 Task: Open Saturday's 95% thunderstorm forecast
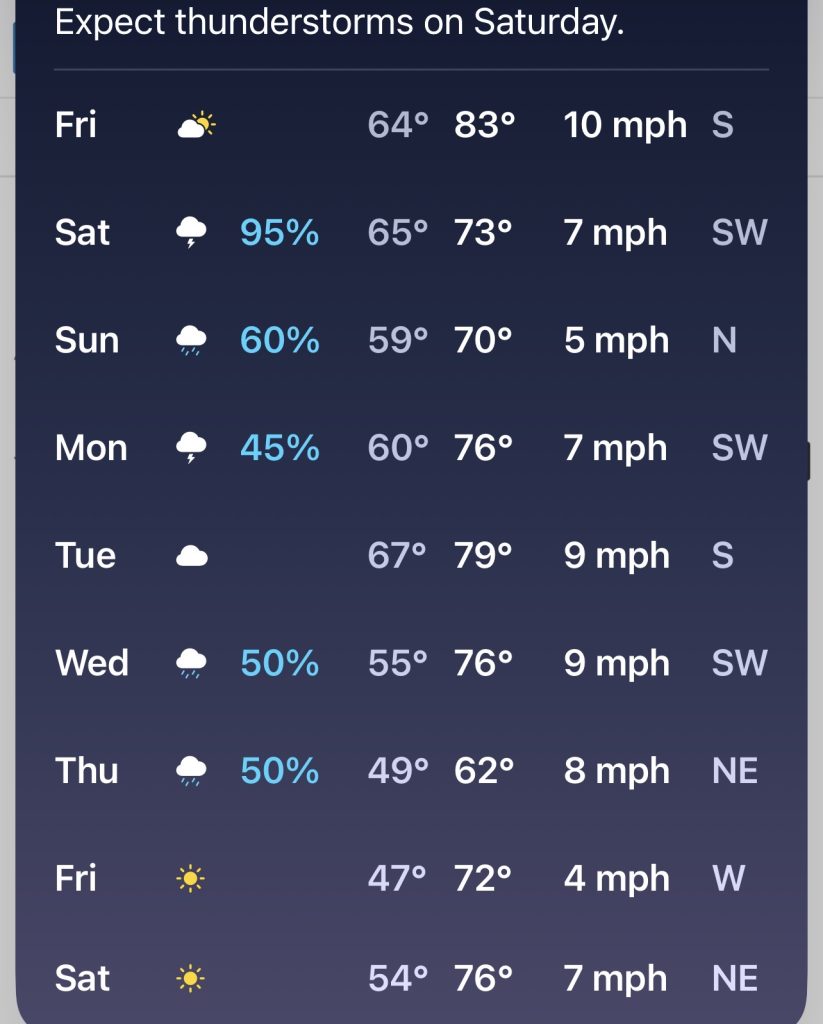pyautogui.click(x=411, y=233)
